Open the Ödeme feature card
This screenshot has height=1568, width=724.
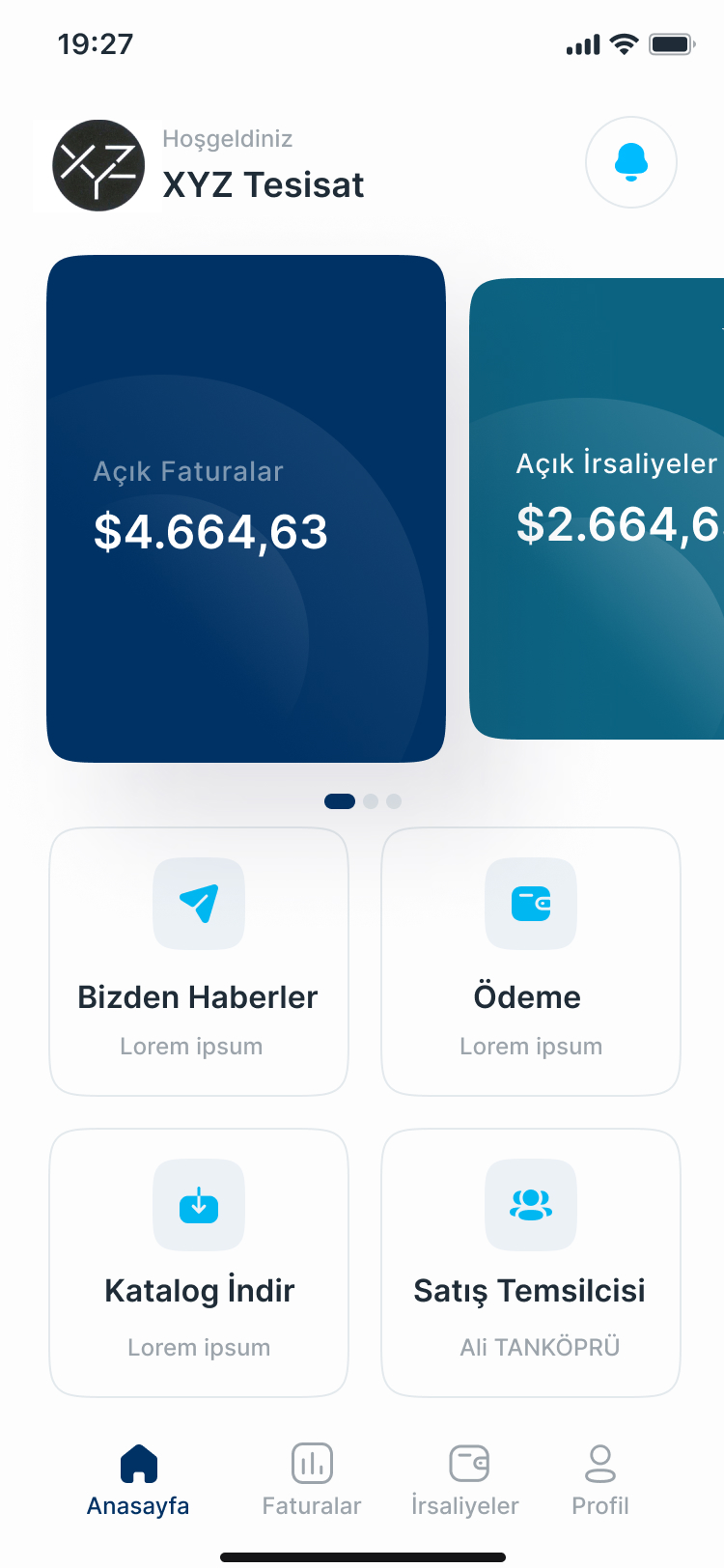[x=530, y=961]
